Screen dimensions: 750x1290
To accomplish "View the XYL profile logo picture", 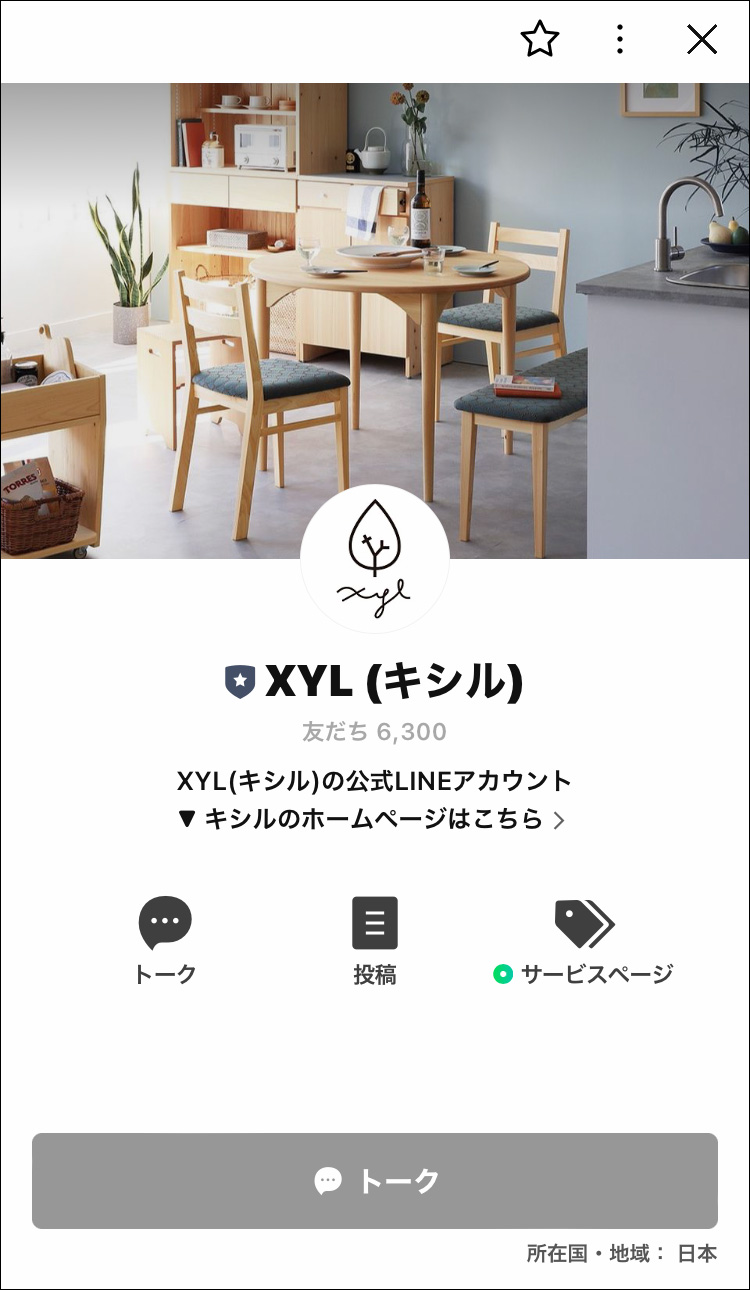I will coord(375,560).
